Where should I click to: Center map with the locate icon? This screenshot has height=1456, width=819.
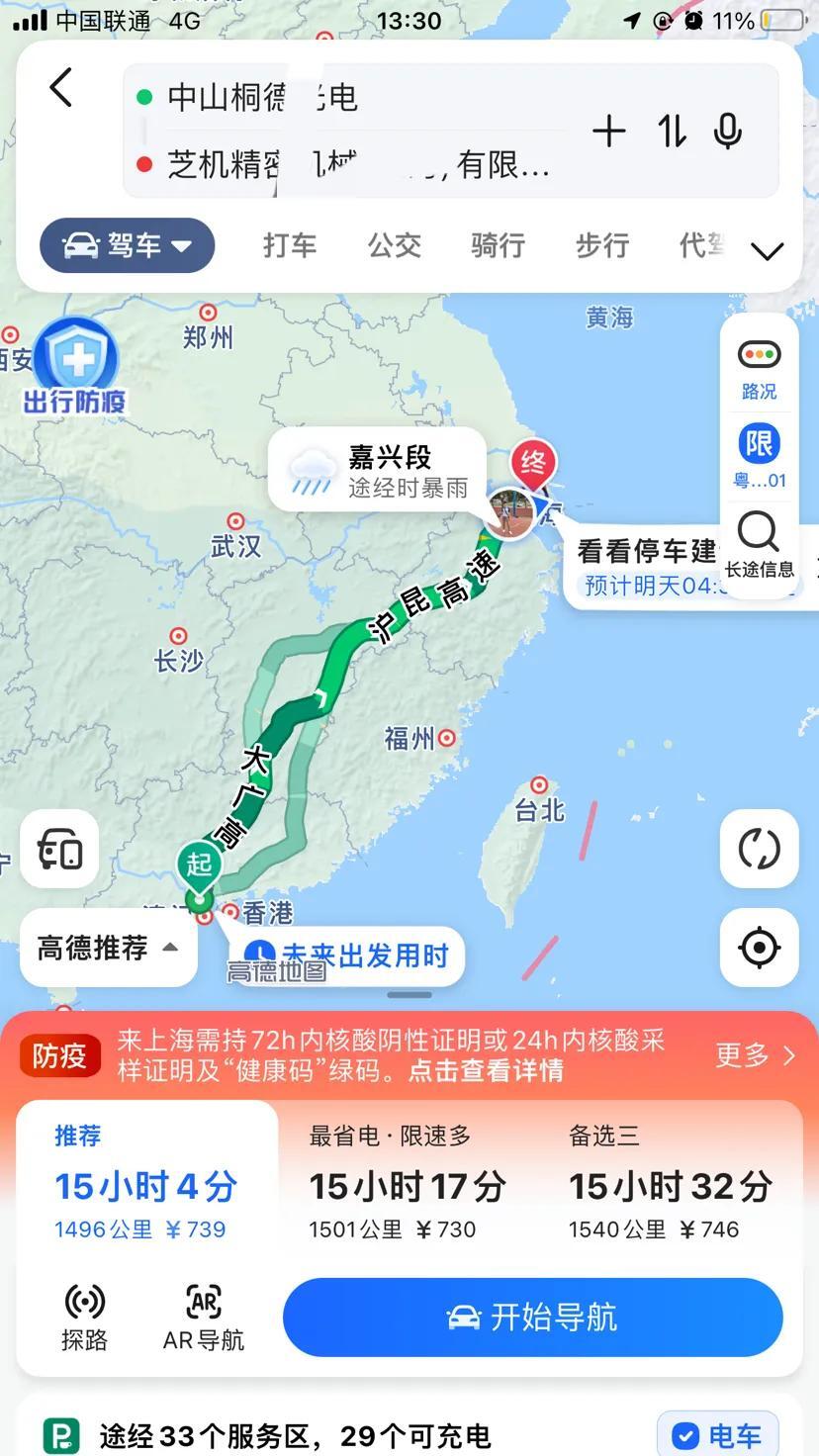tap(758, 947)
